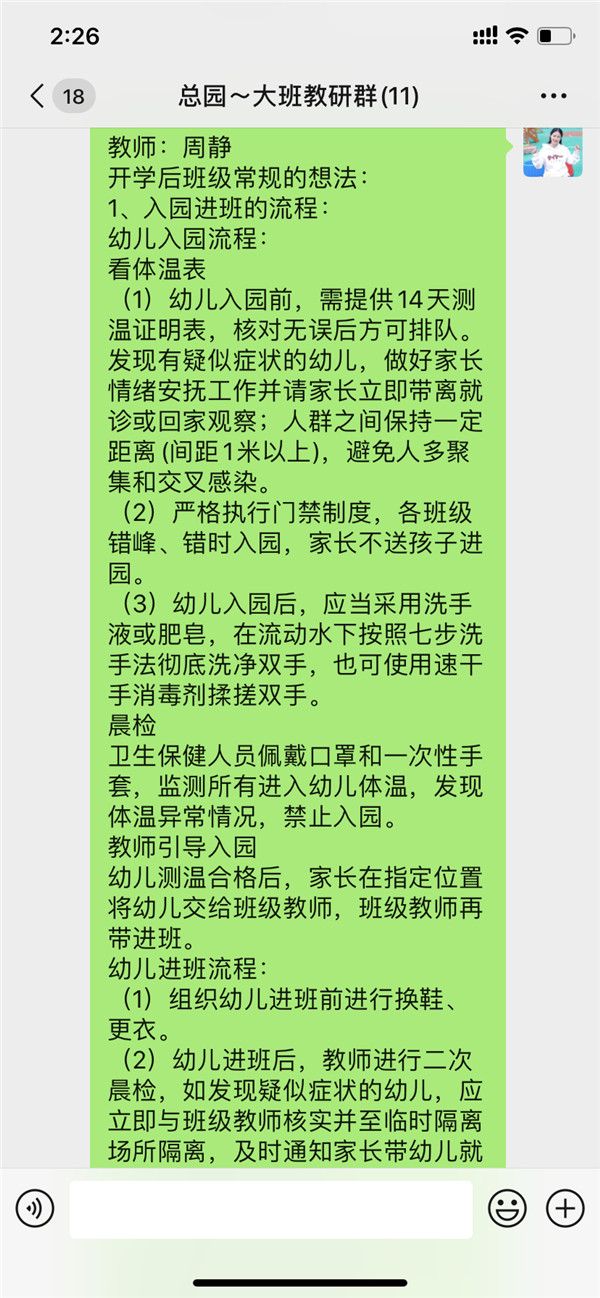The image size is (600, 1298).
Task: Open the emoji sticker panel
Action: pyautogui.click(x=507, y=1209)
